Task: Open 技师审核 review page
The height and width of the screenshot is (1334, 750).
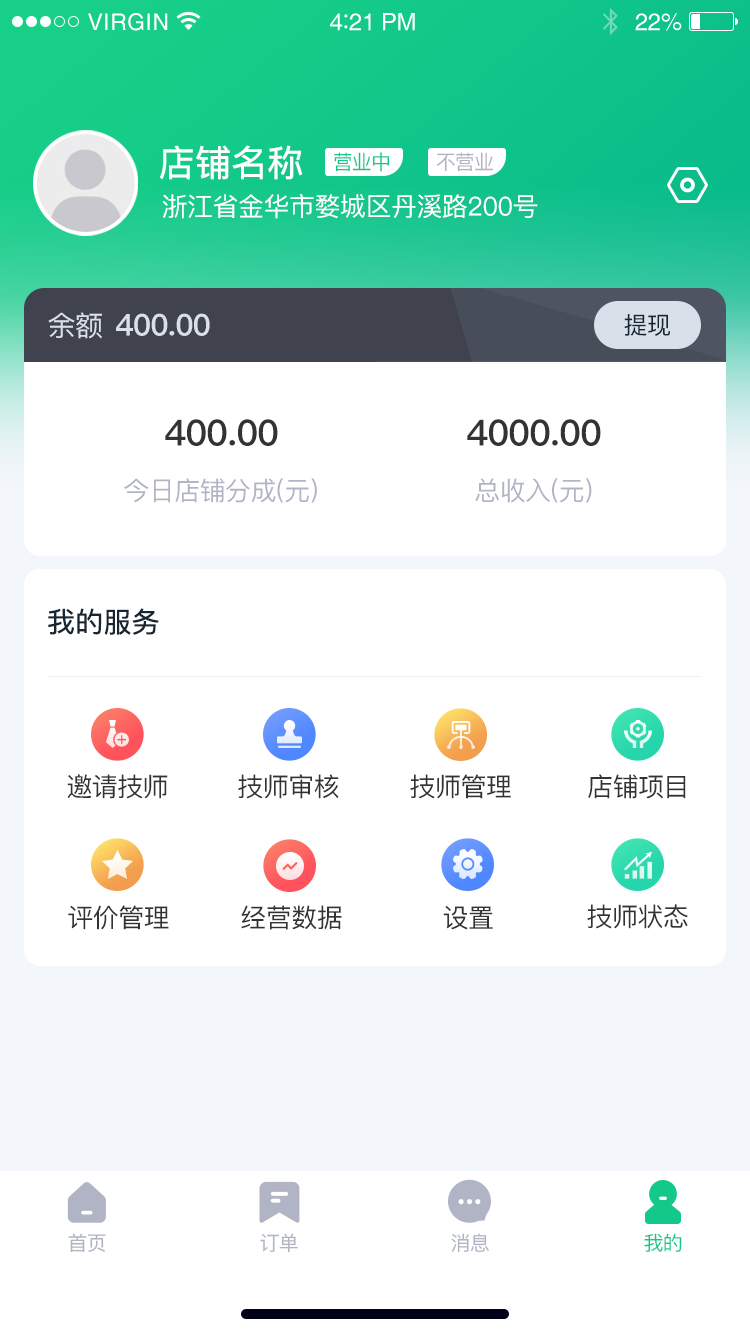Action: [289, 755]
